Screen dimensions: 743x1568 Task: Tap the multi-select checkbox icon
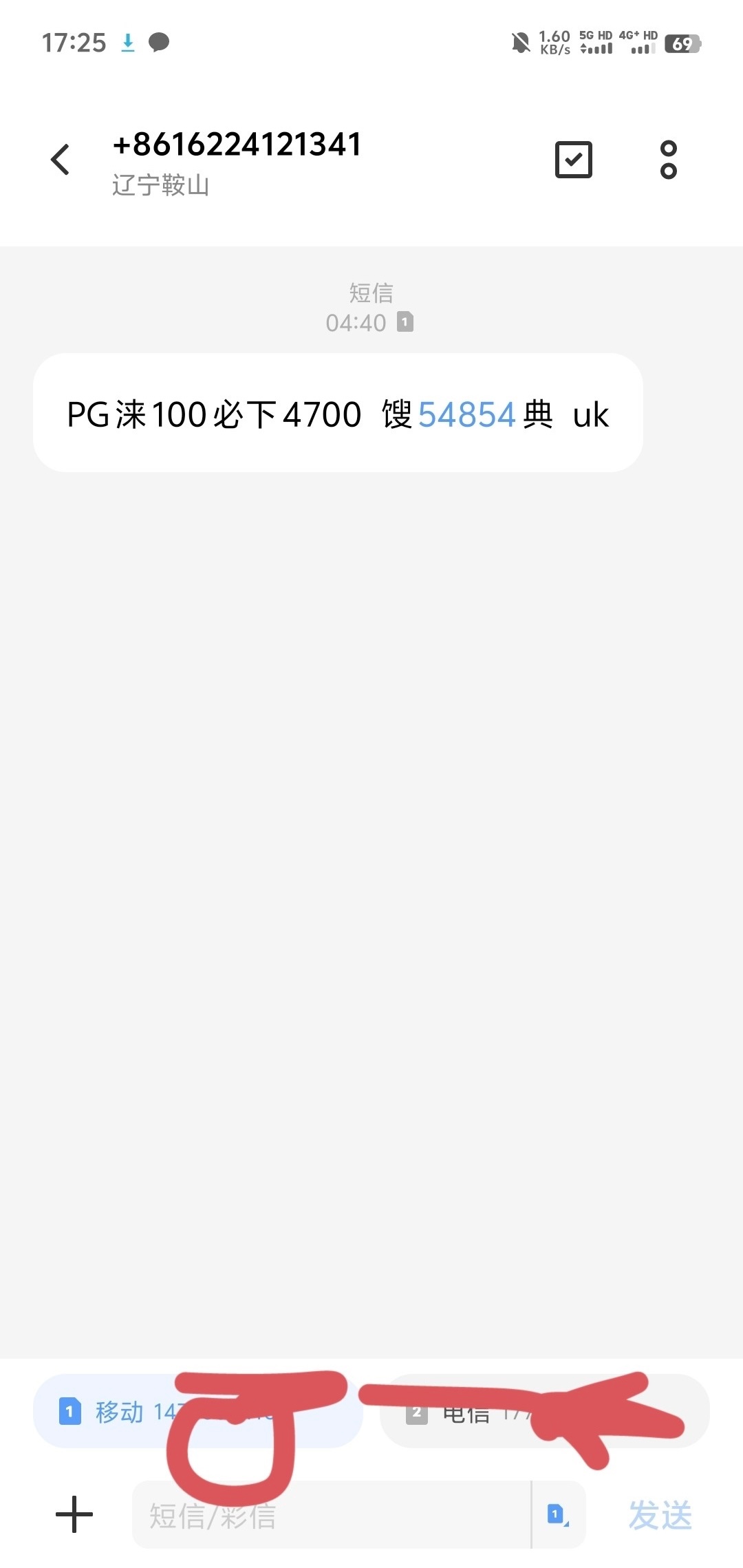tap(573, 160)
